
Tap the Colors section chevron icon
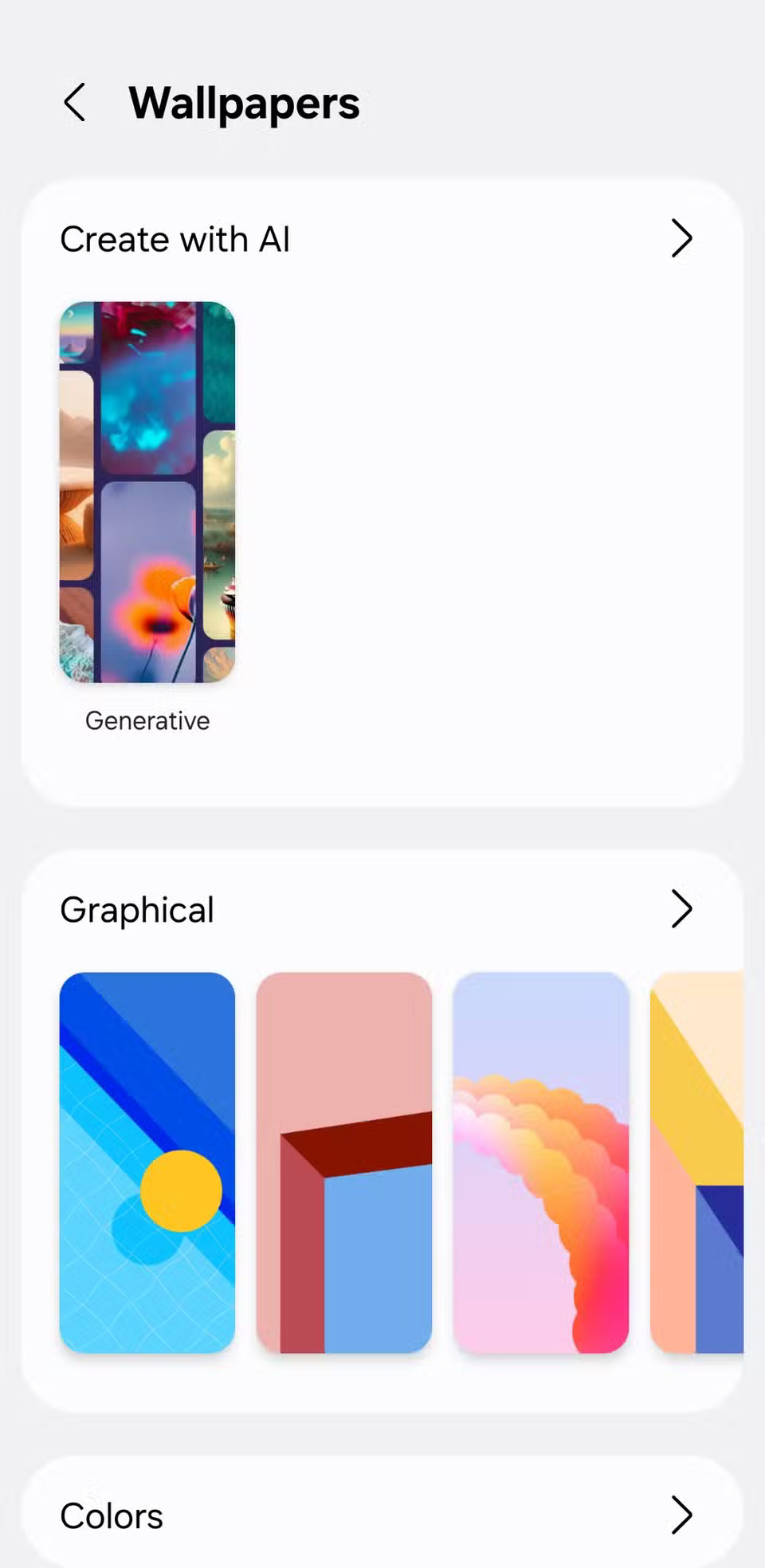pyautogui.click(x=681, y=1515)
